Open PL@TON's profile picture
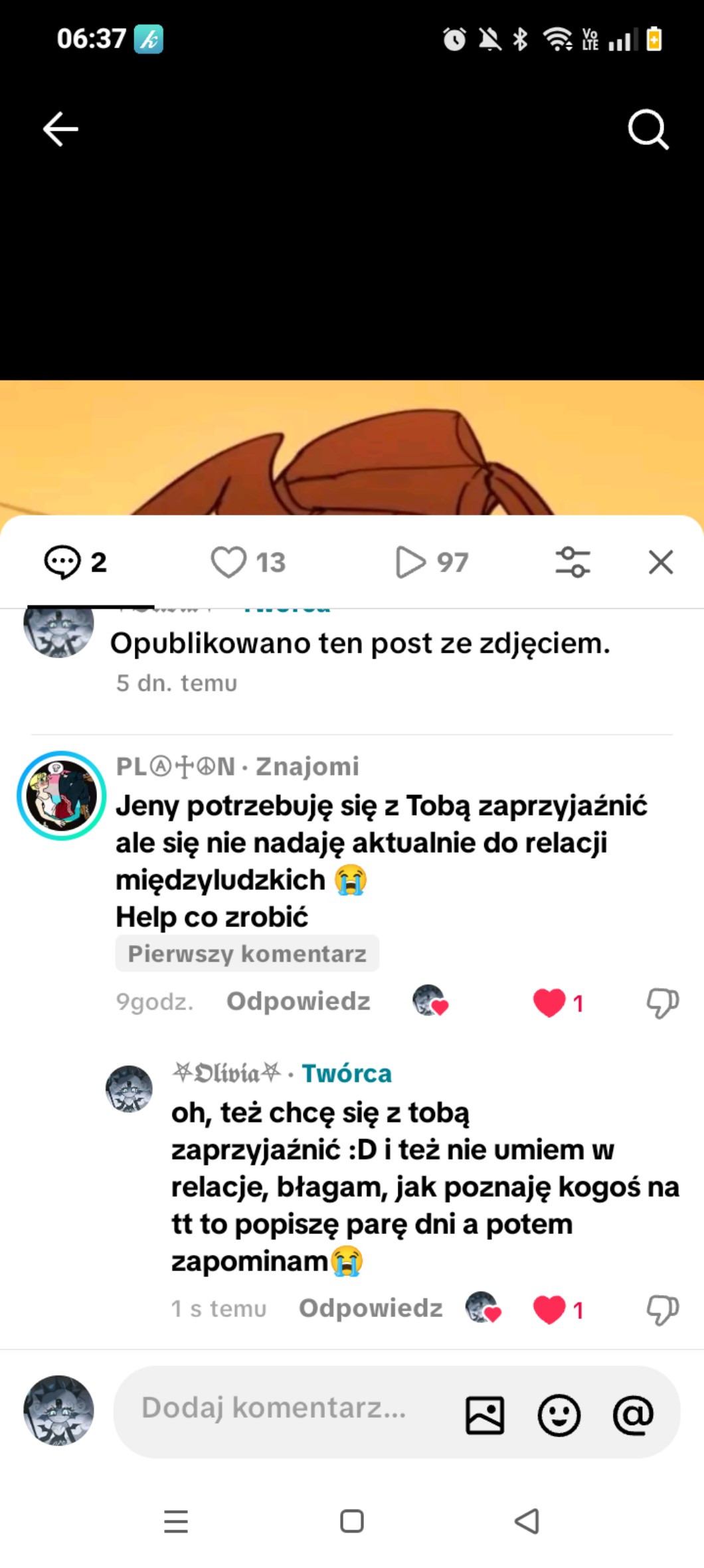The height and width of the screenshot is (1568, 704). (61, 796)
